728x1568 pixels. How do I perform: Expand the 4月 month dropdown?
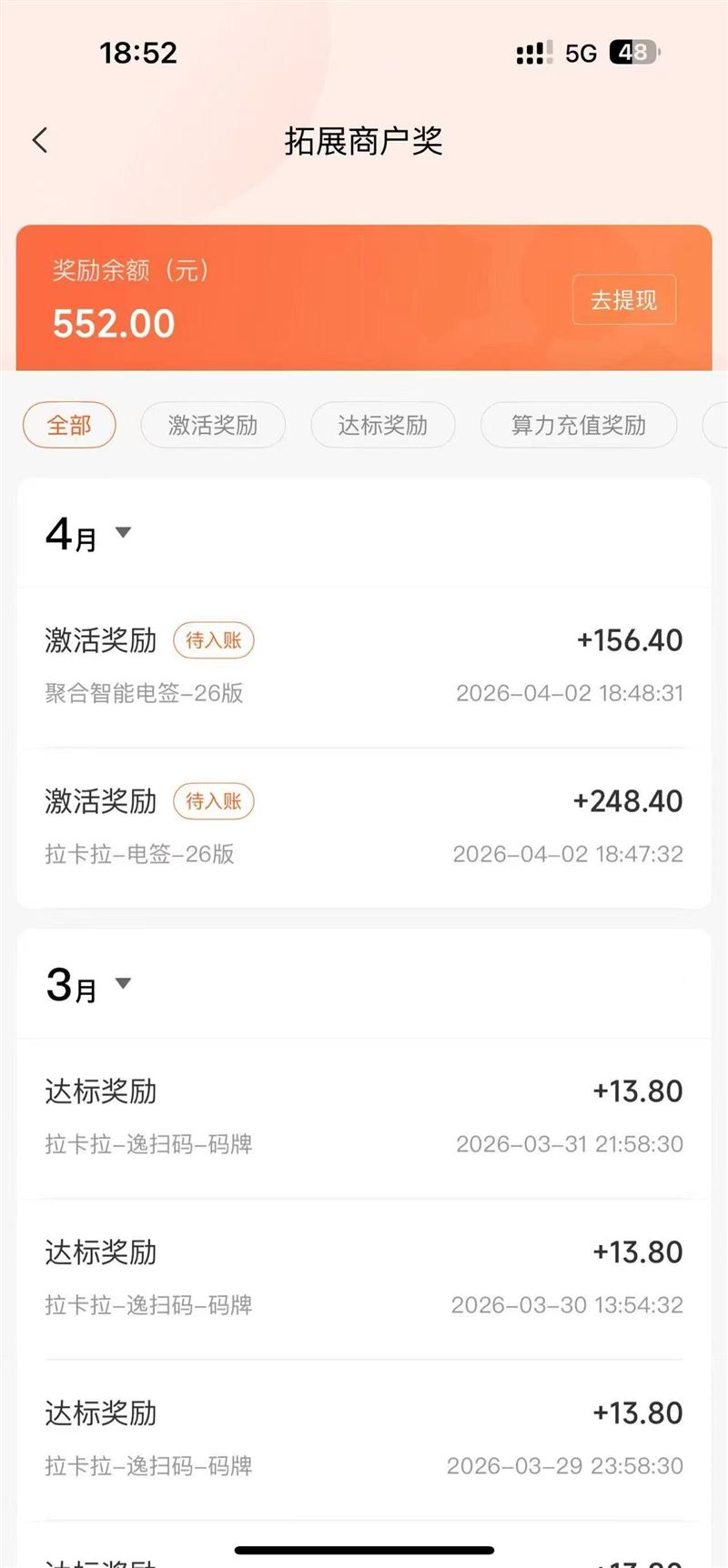[x=123, y=533]
